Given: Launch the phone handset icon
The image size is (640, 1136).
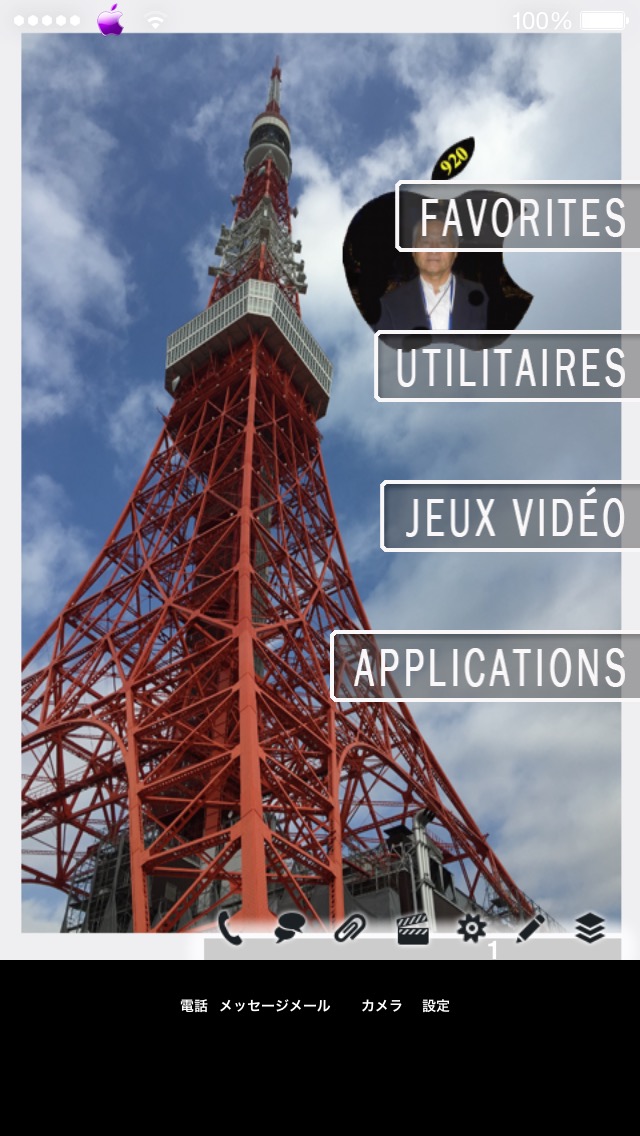Looking at the screenshot, I should [230, 928].
